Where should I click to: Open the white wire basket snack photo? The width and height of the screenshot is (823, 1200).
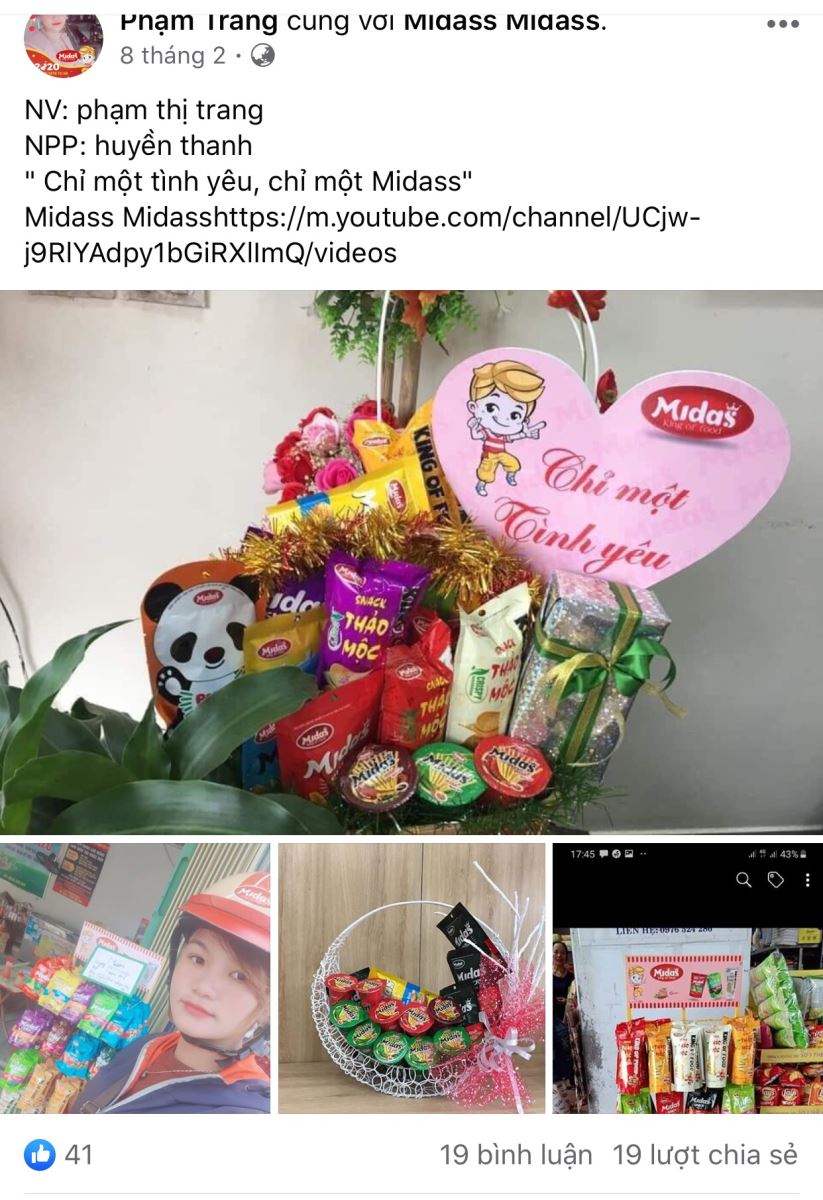tap(411, 978)
